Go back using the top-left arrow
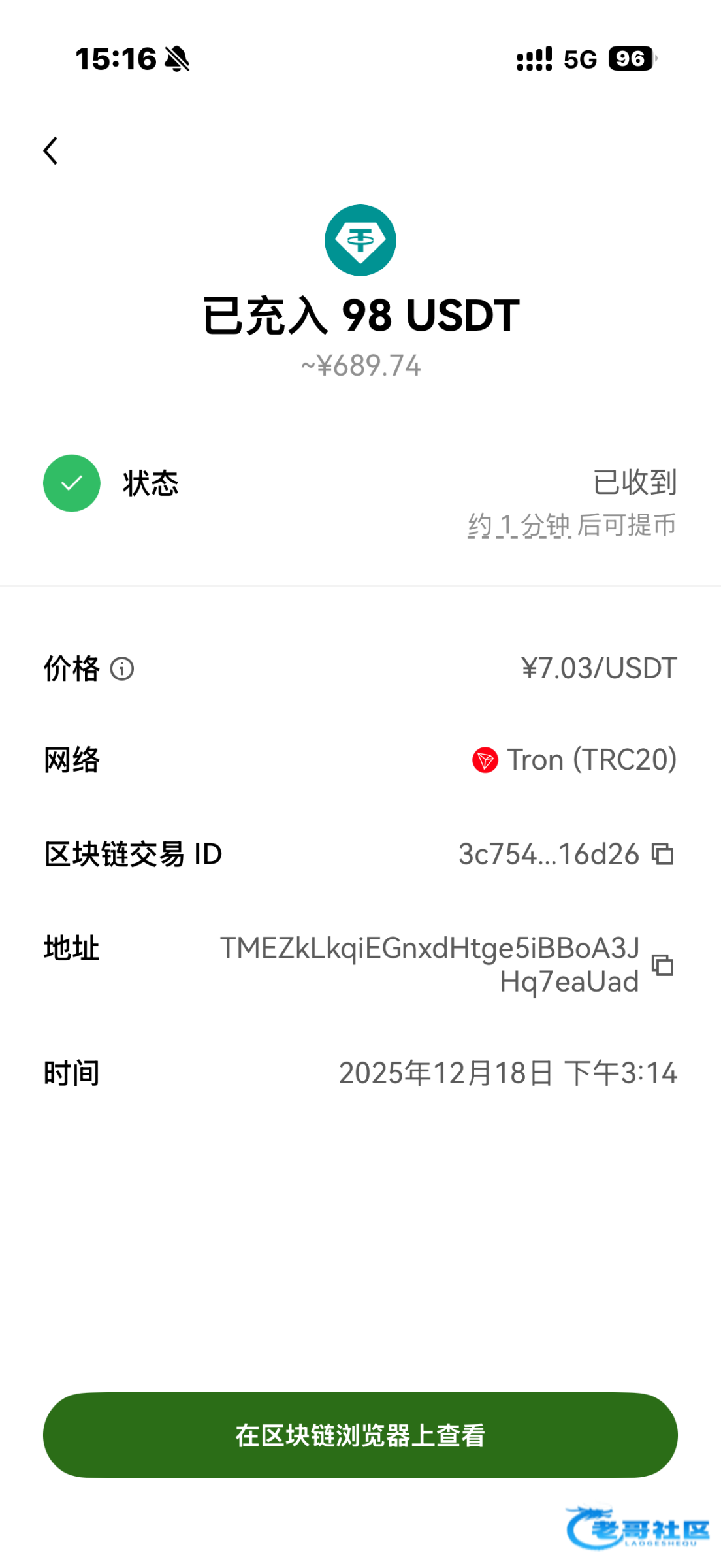This screenshot has width=721, height=1568. tap(51, 151)
